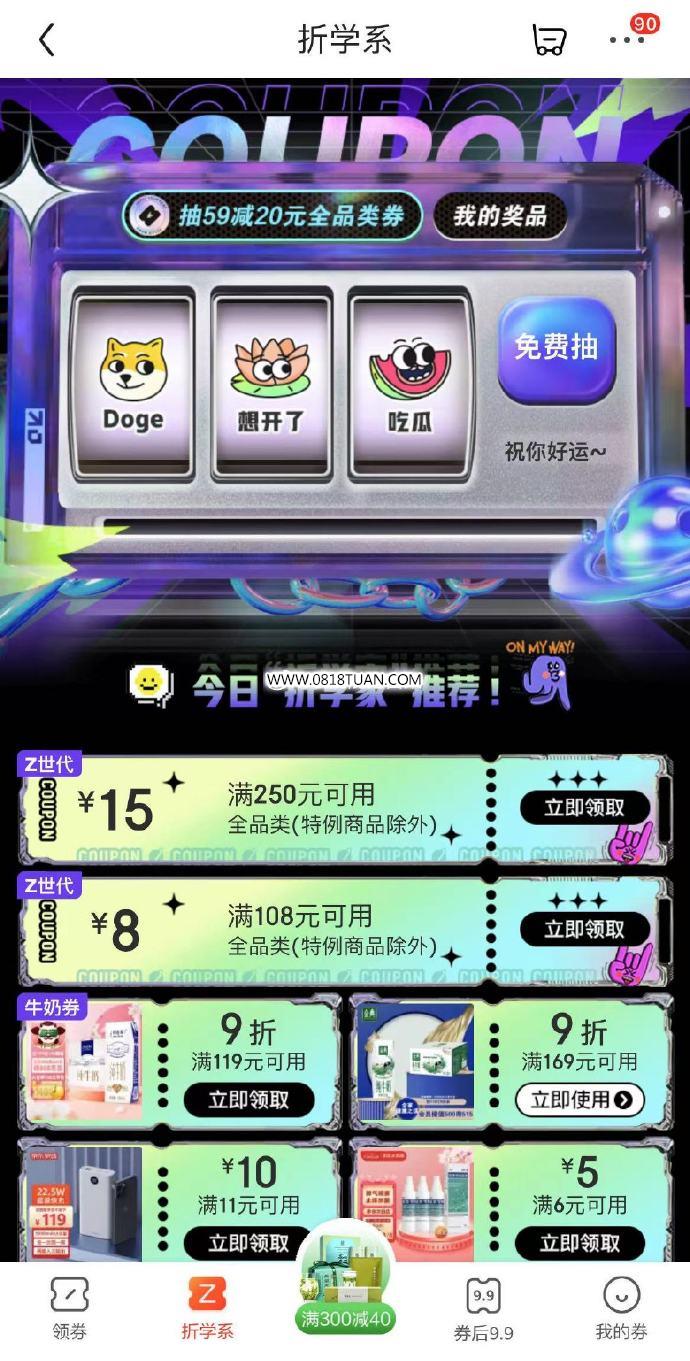Claim the 9折 满119元 milk coupon
Viewport: 690px width, 1361px height.
249,1100
